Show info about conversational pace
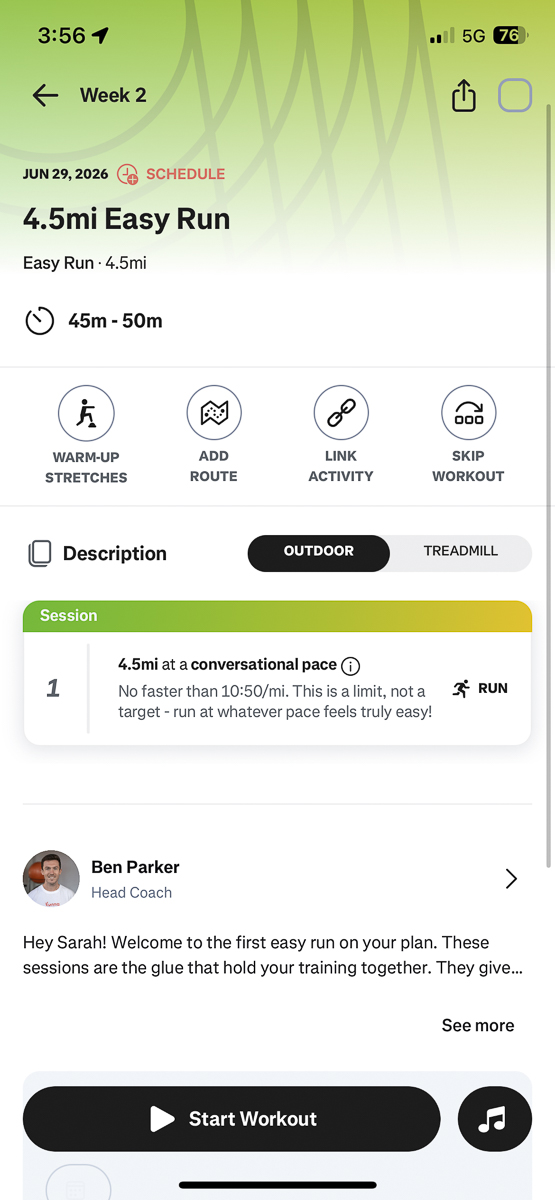The width and height of the screenshot is (555, 1200). (x=350, y=666)
